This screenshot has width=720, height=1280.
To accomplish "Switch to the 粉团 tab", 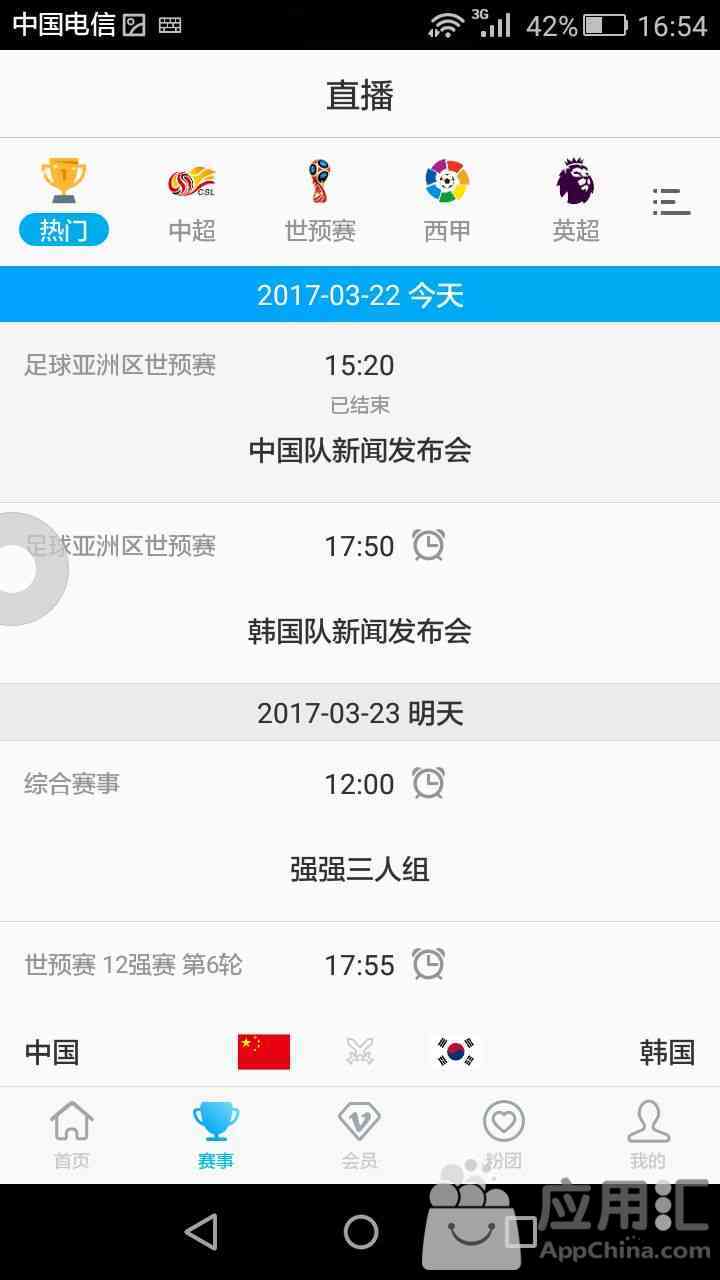I will 504,1136.
